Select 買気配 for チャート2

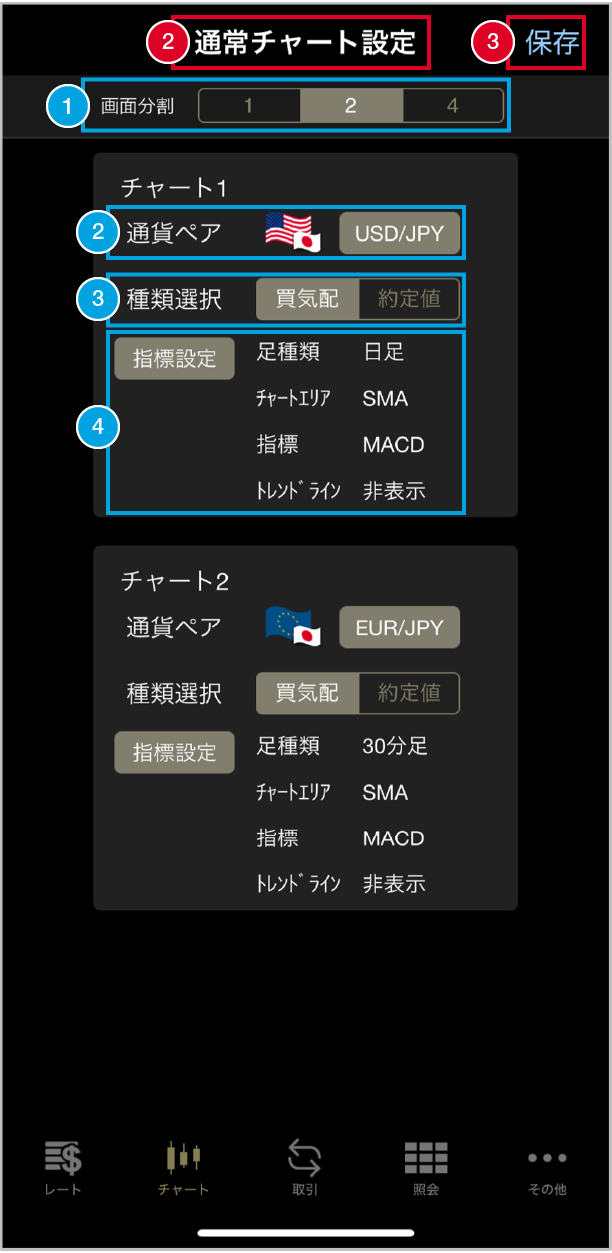pyautogui.click(x=307, y=693)
